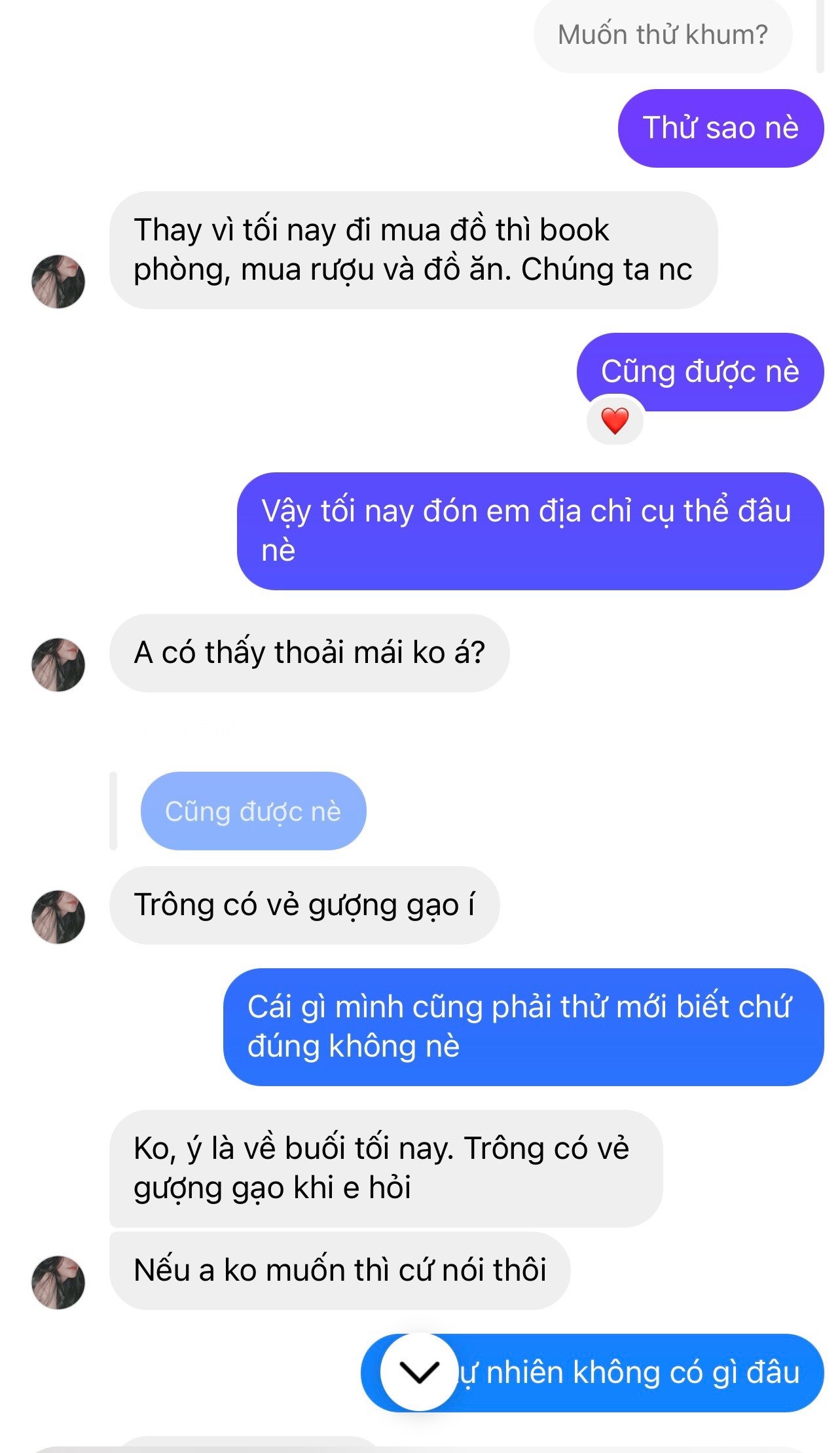Open sender's avatar beside "A có thấy thoải mái"
Viewport: 840px width, 1453px height.
58,664
